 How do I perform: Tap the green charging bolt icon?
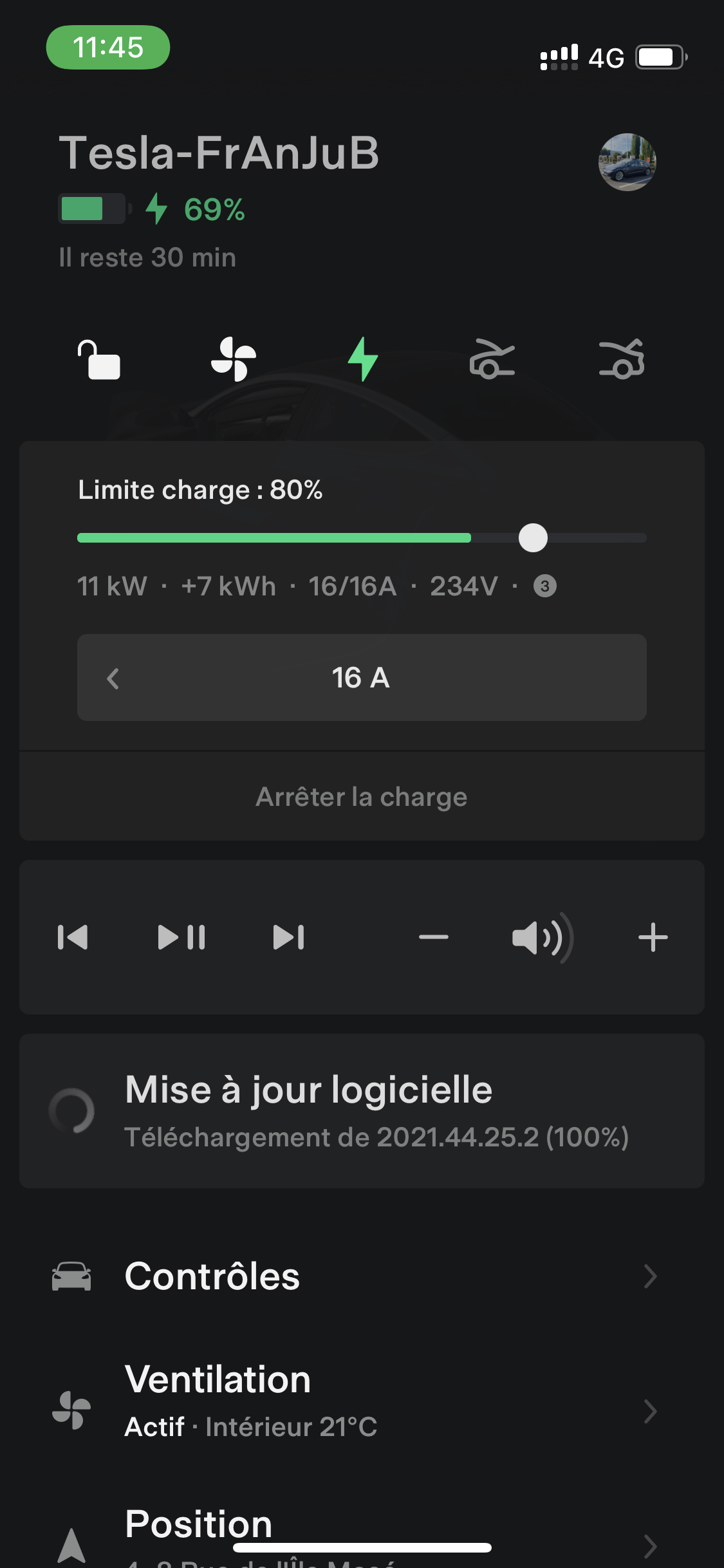pyautogui.click(x=363, y=359)
